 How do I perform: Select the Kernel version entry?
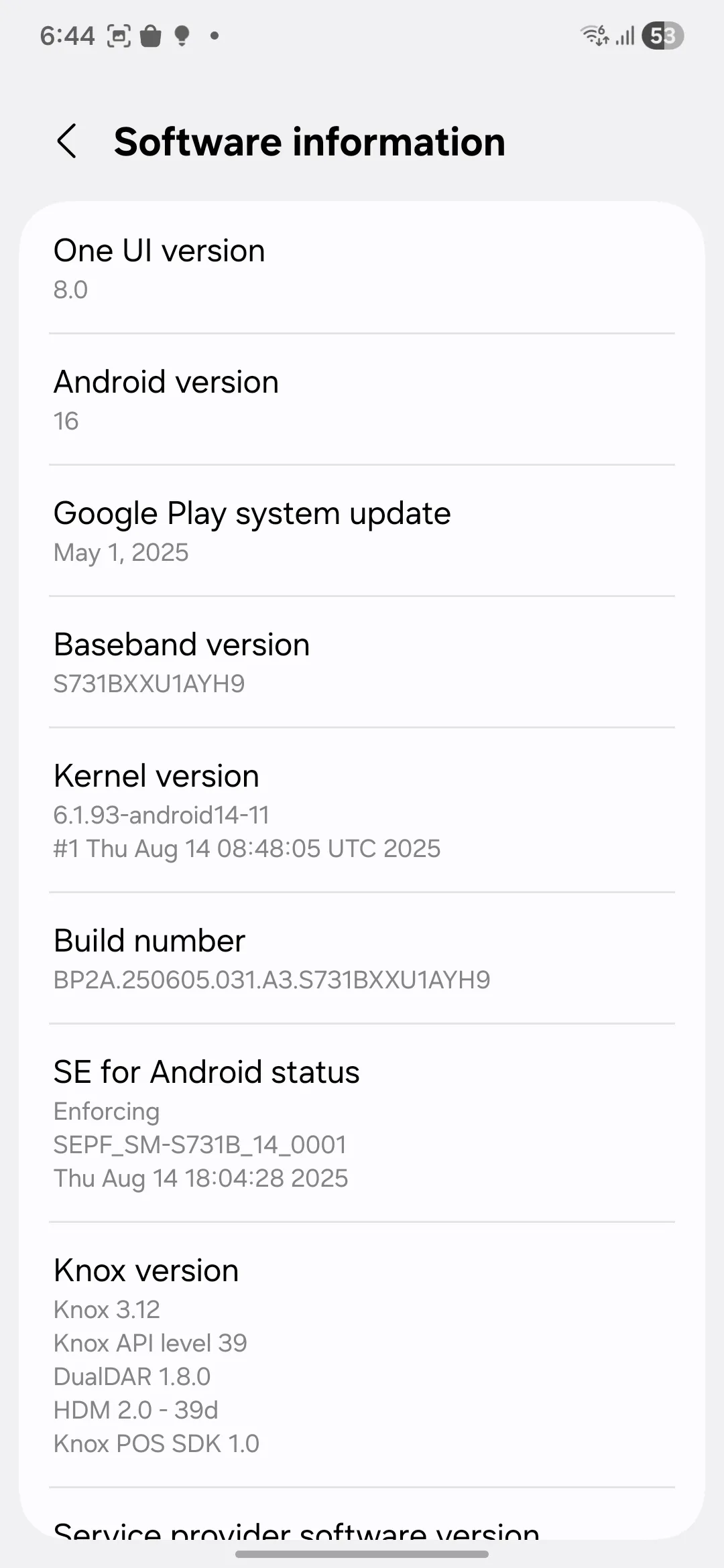point(362,810)
